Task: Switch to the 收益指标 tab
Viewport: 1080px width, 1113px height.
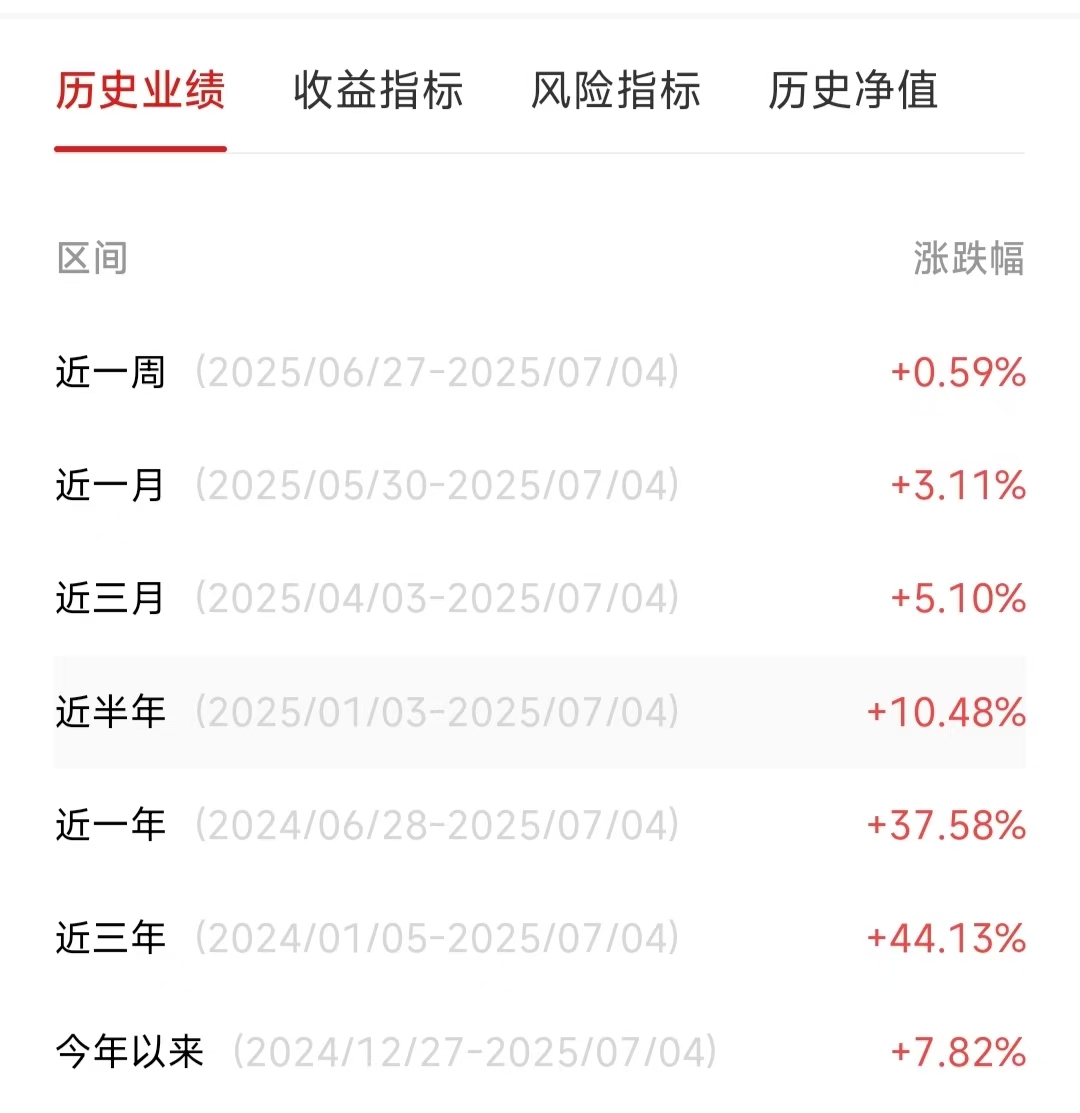Action: (378, 91)
